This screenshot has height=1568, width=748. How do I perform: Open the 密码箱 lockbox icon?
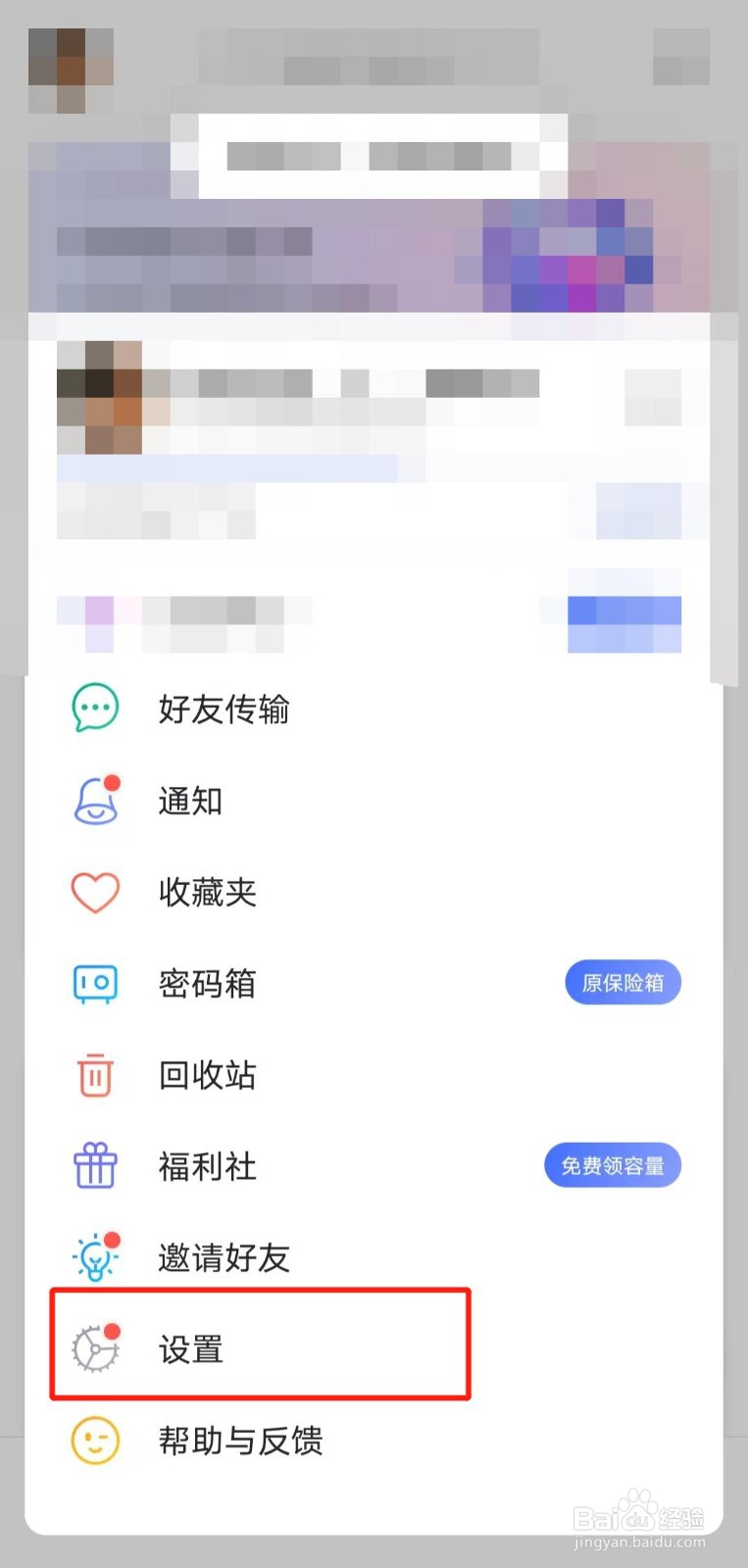tap(94, 983)
